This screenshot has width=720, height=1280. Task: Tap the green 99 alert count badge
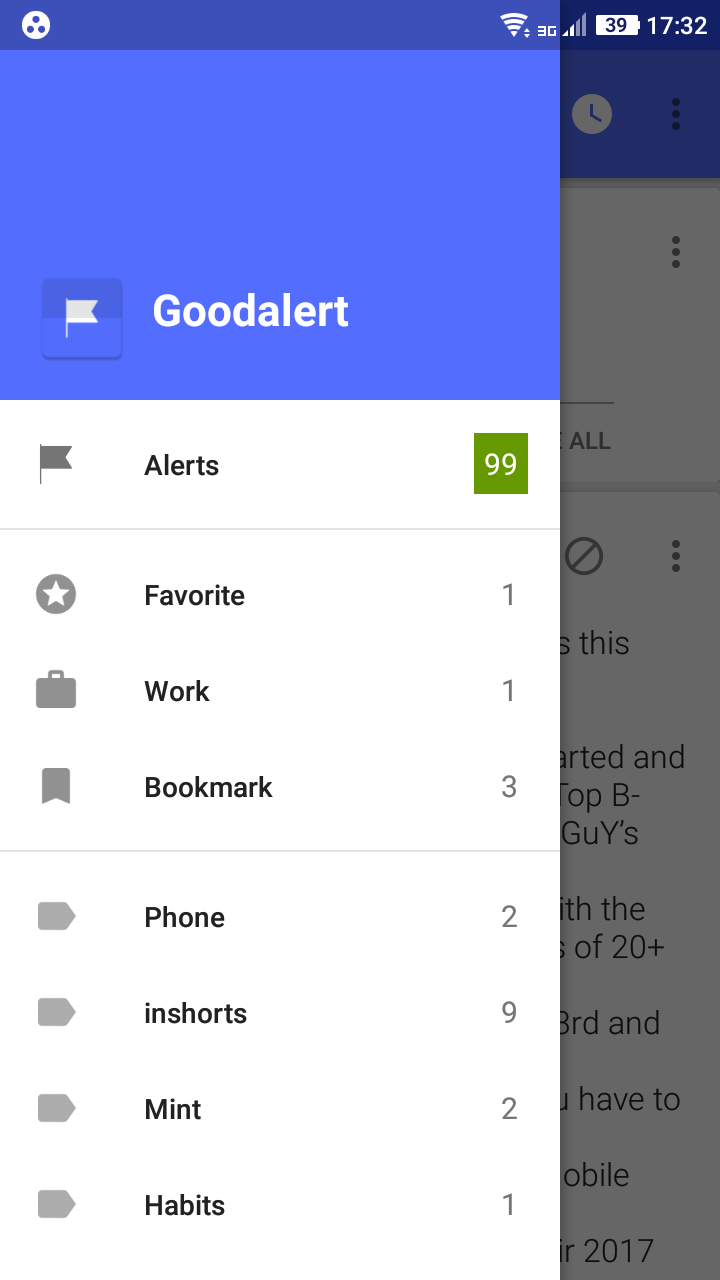[500, 464]
